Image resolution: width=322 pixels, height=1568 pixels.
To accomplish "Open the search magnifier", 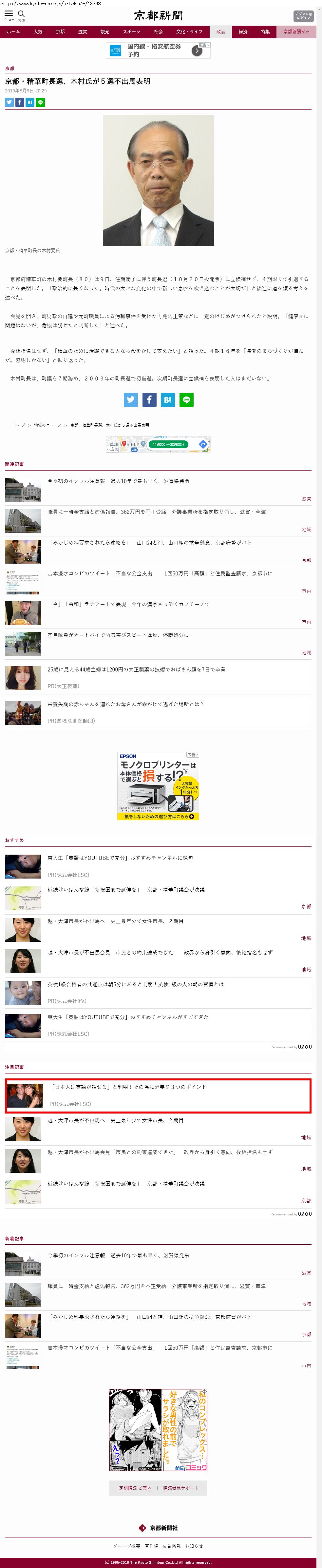I will 21,14.
